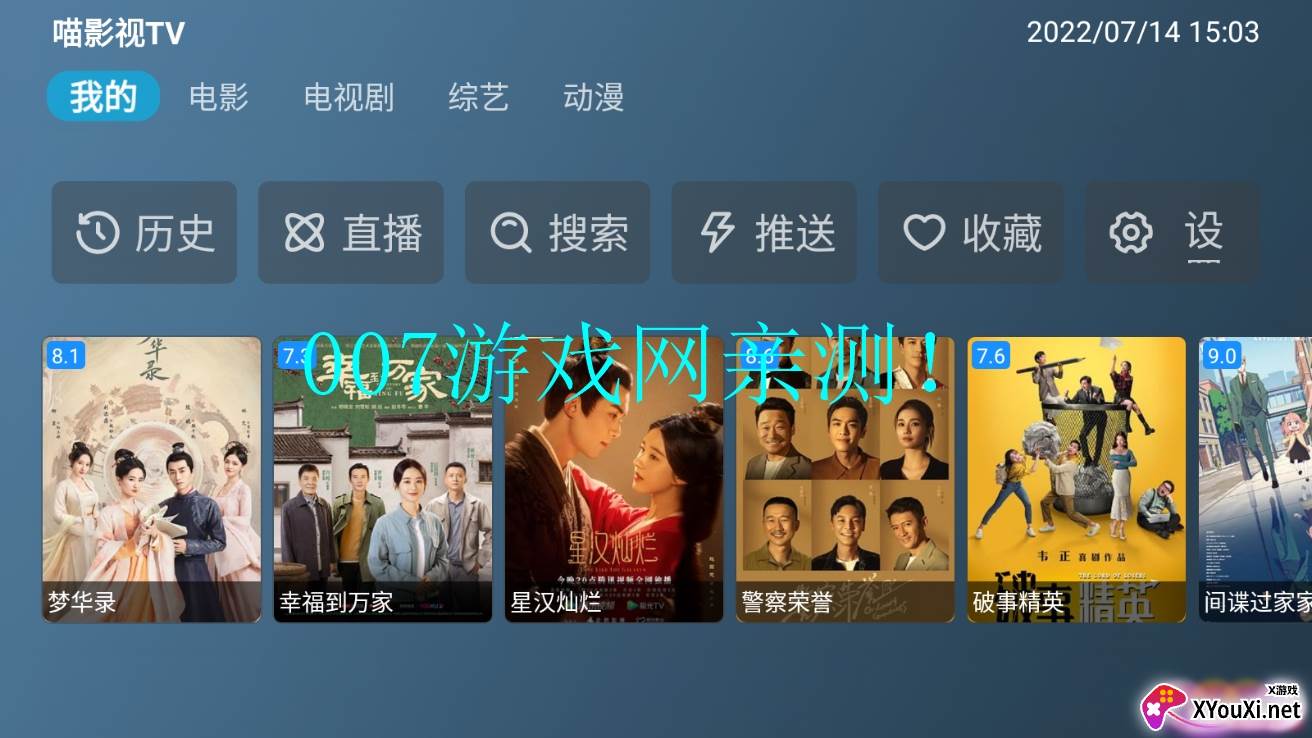The width and height of the screenshot is (1312, 738).
Task: View 收藏 favorites
Action: (971, 233)
